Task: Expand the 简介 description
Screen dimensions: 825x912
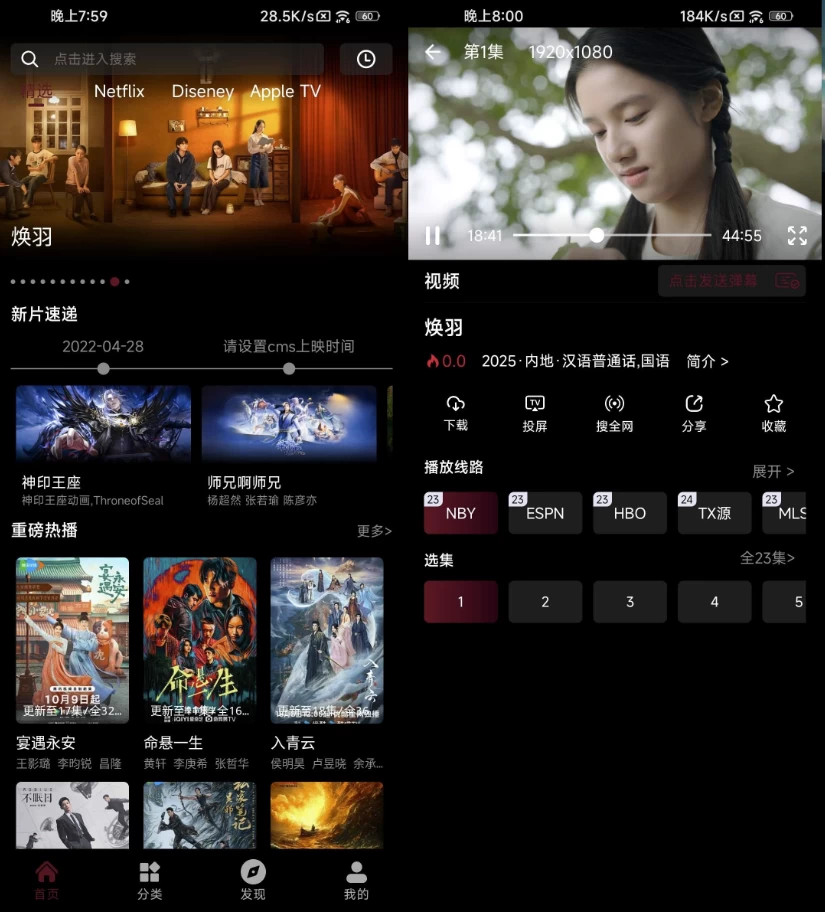Action: tap(707, 361)
